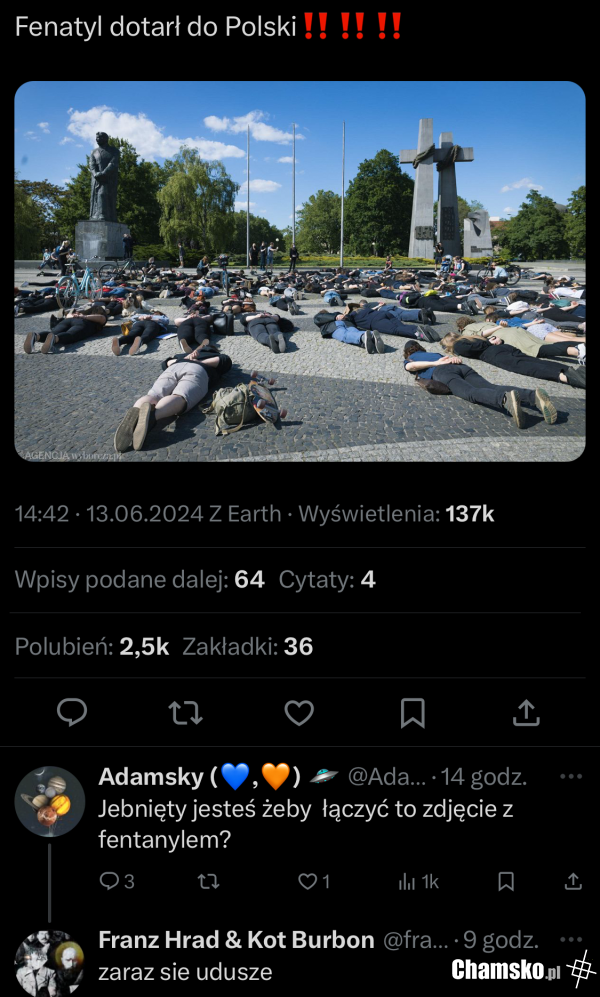The image size is (600, 997).
Task: Share Adamsky's comment
Action: pos(573,881)
